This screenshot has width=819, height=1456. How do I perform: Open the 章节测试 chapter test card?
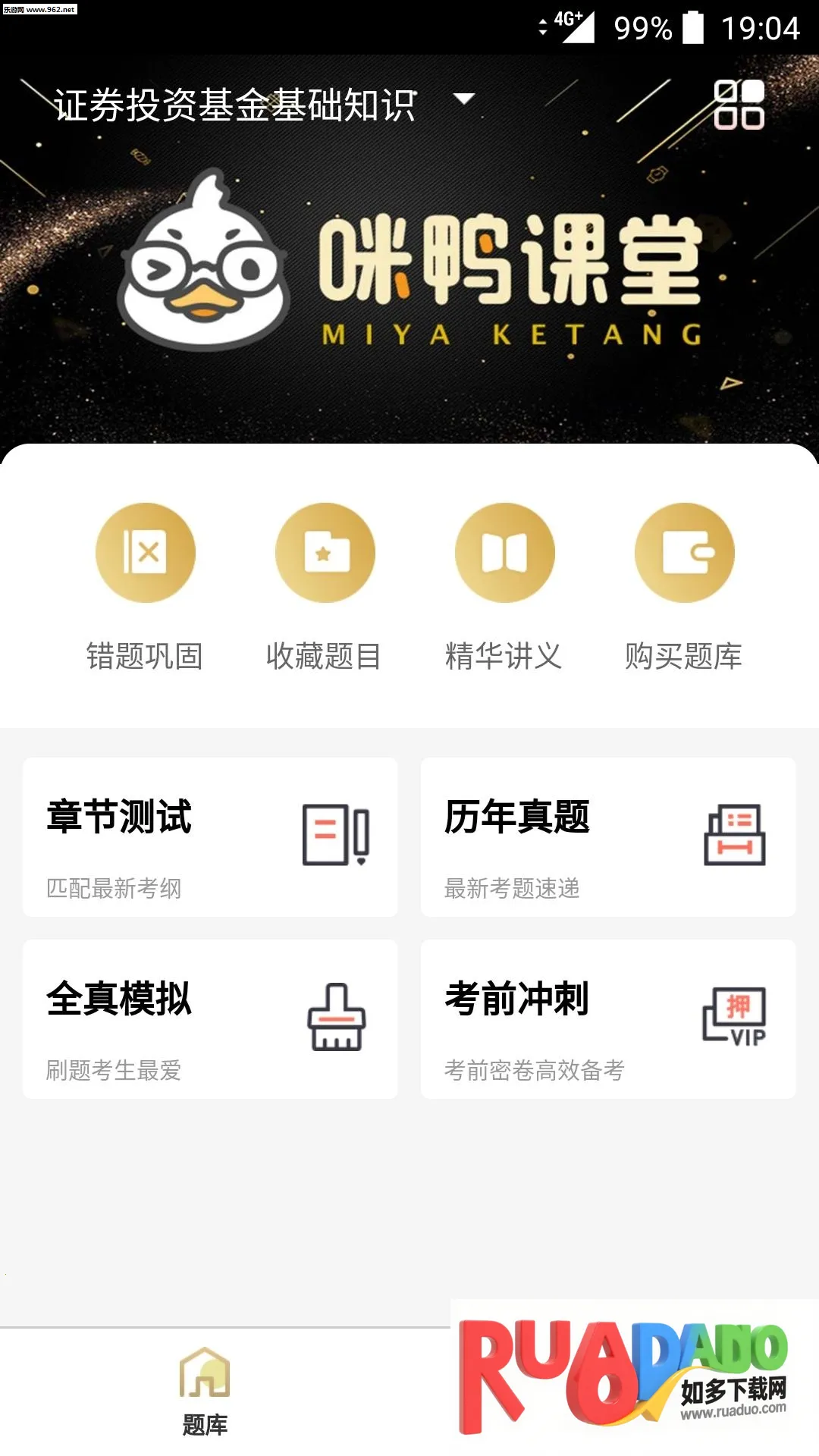tap(210, 837)
